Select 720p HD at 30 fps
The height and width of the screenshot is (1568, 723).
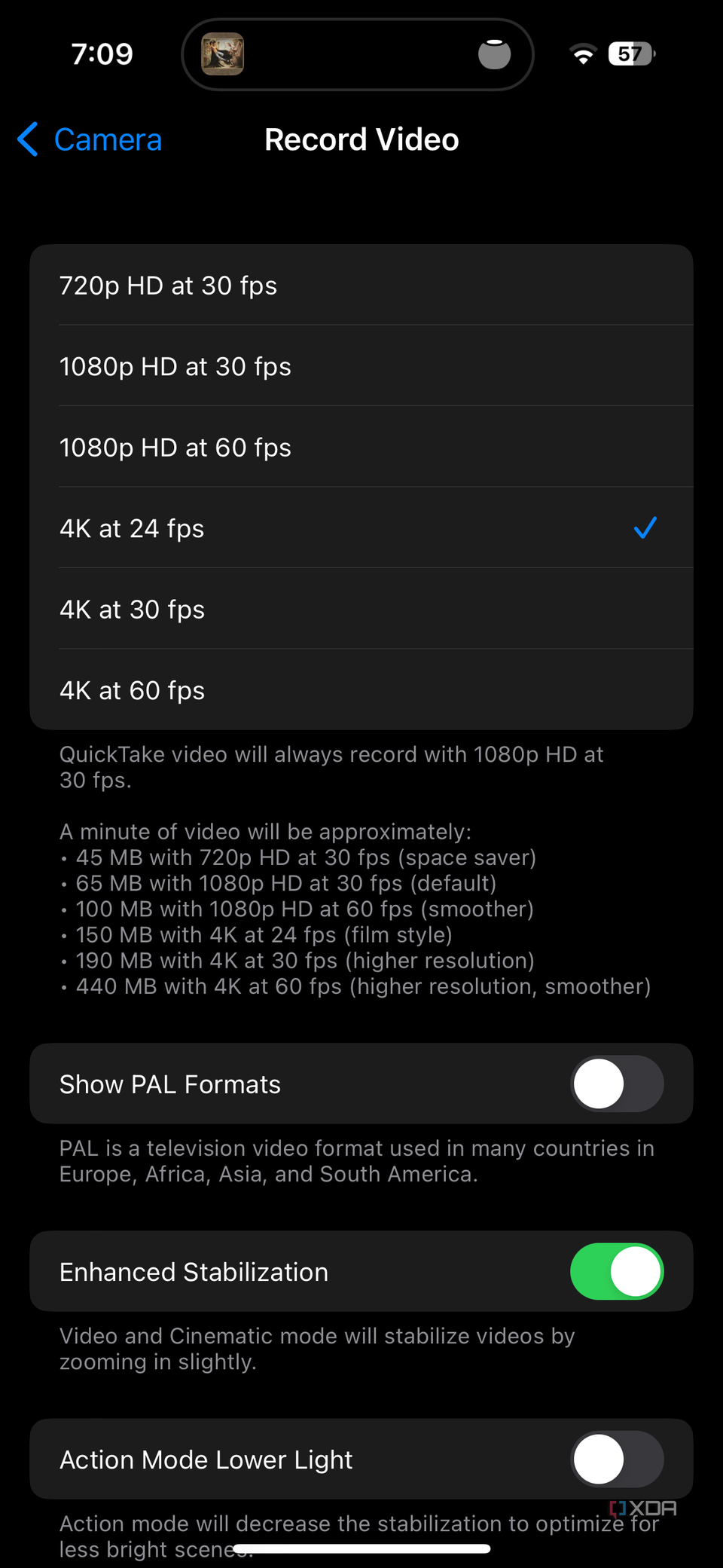pyautogui.click(x=360, y=286)
